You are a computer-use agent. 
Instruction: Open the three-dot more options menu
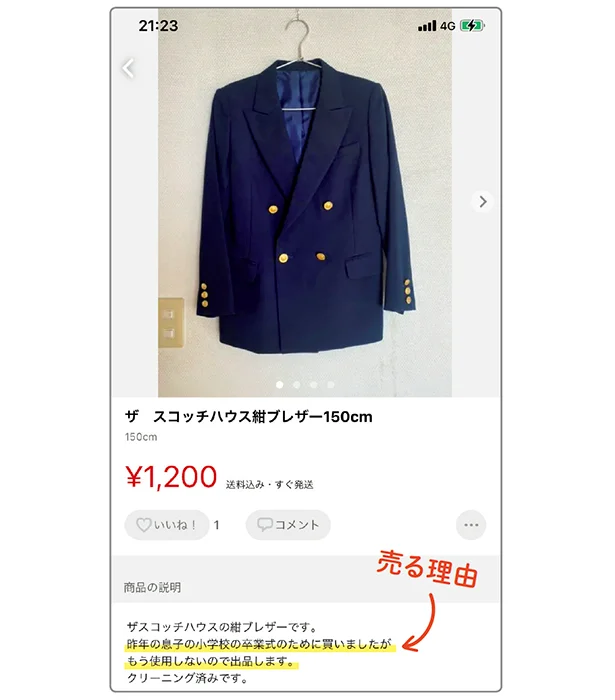point(470,525)
